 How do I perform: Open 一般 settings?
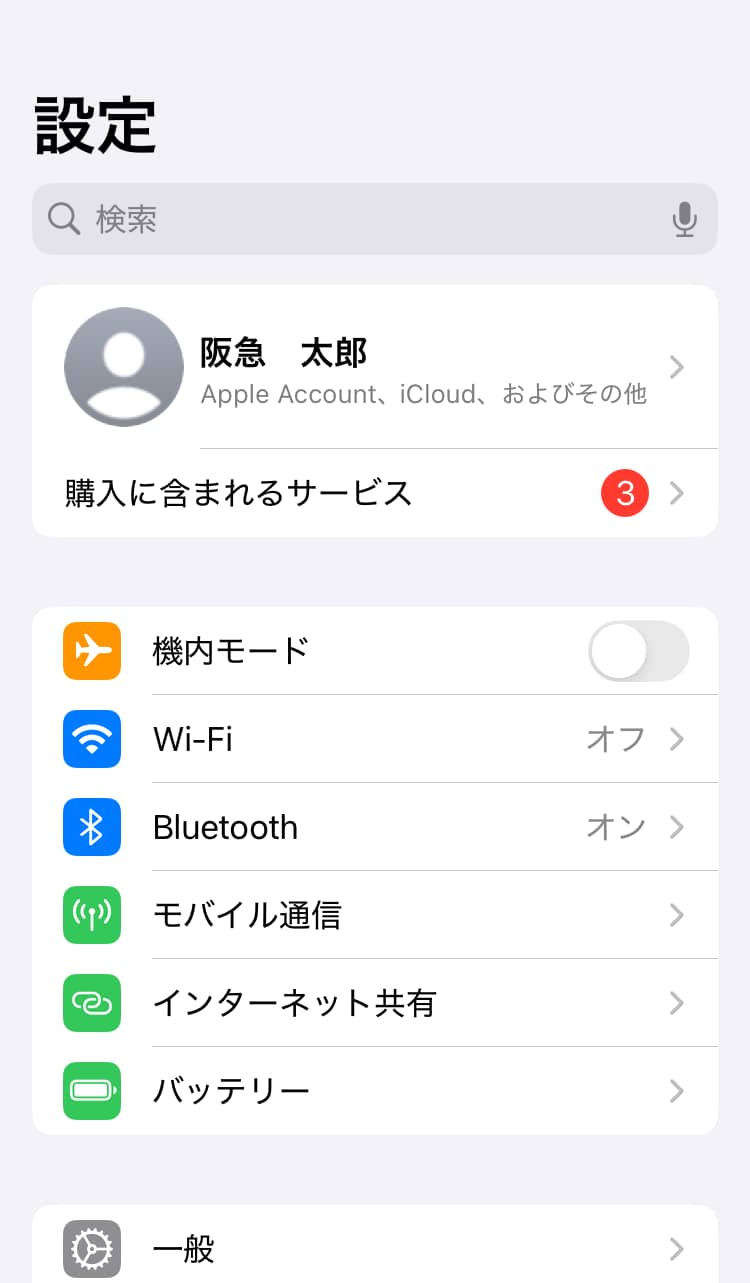pyautogui.click(x=374, y=1249)
